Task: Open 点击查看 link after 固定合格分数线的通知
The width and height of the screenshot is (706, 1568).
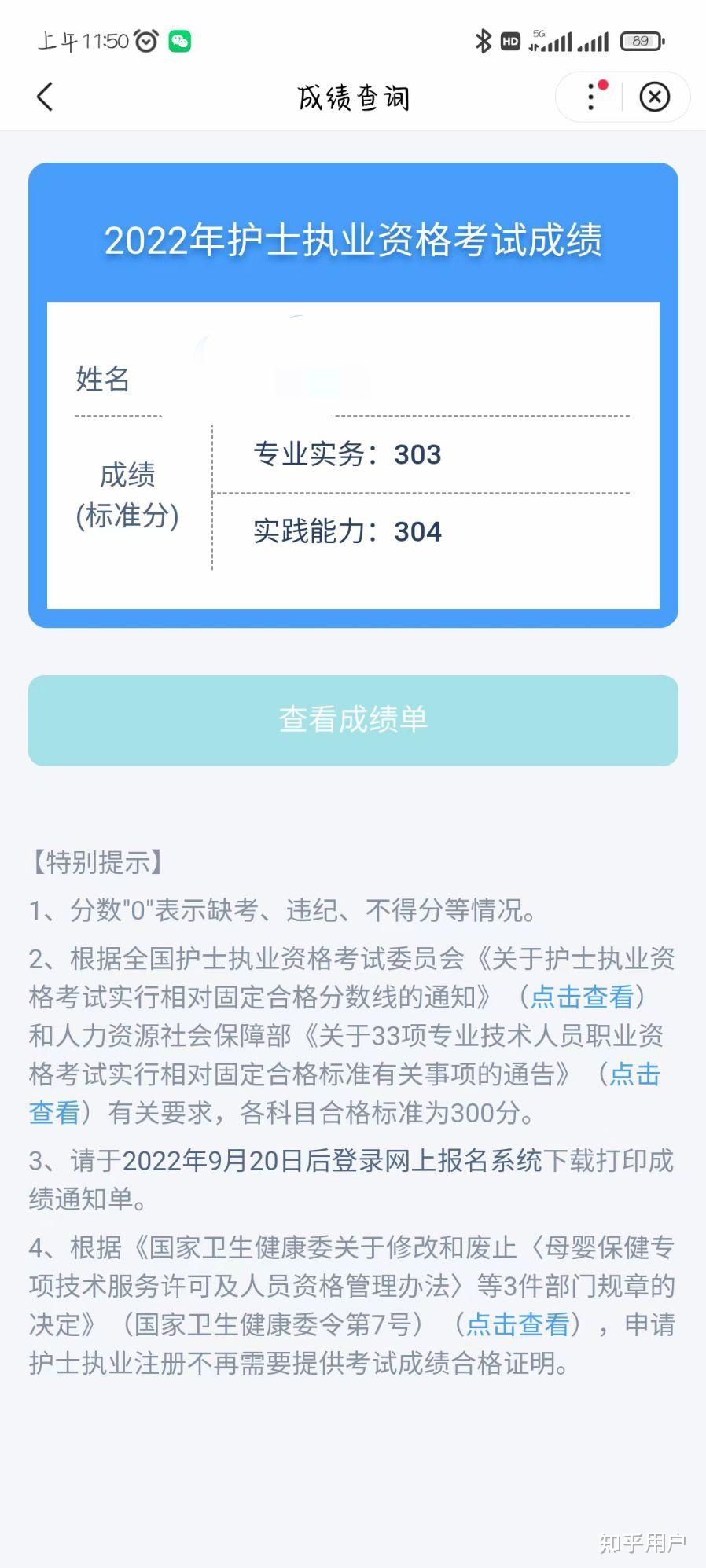Action: click(582, 997)
